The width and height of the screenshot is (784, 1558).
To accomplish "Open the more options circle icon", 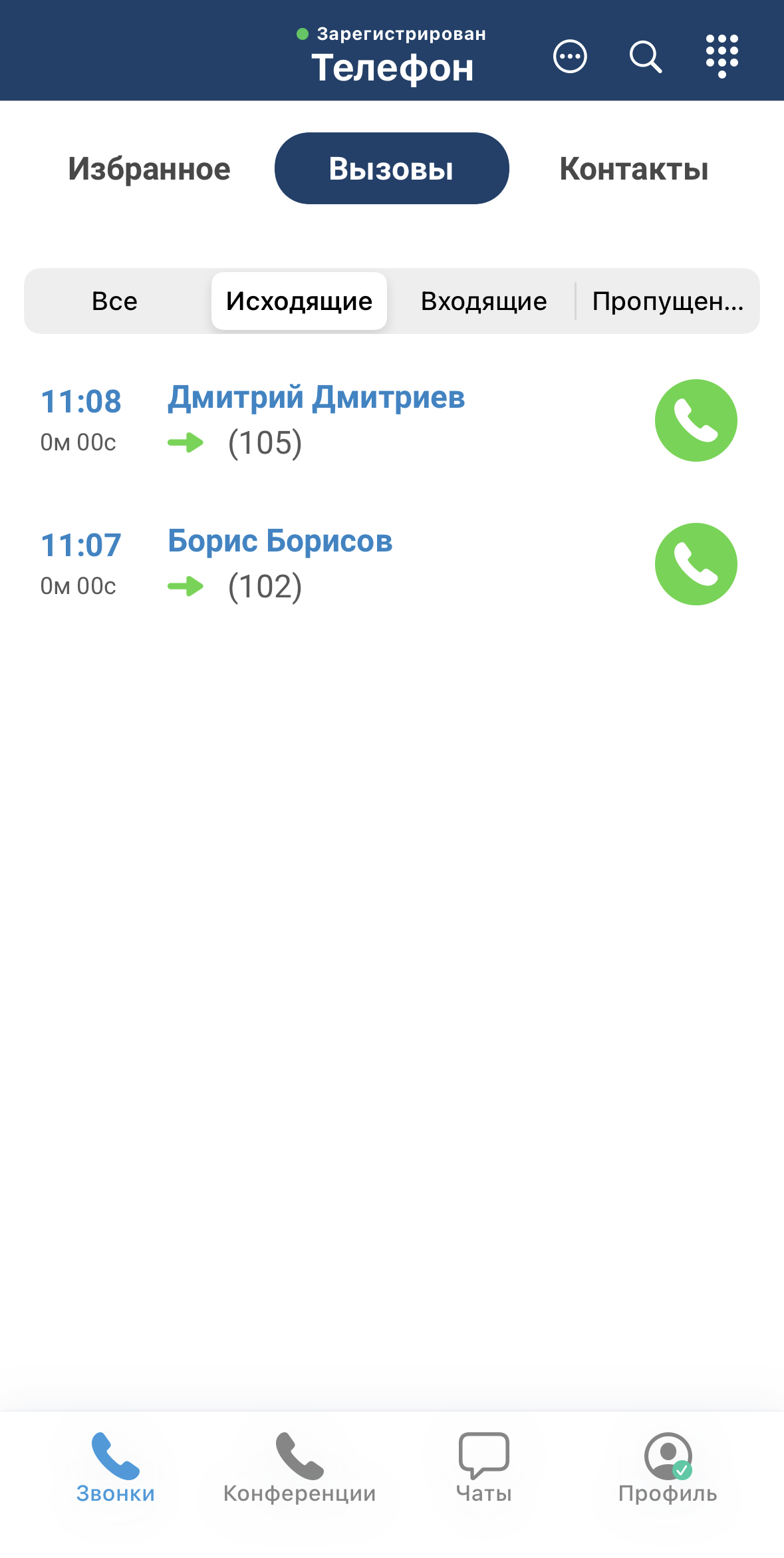I will pyautogui.click(x=570, y=57).
